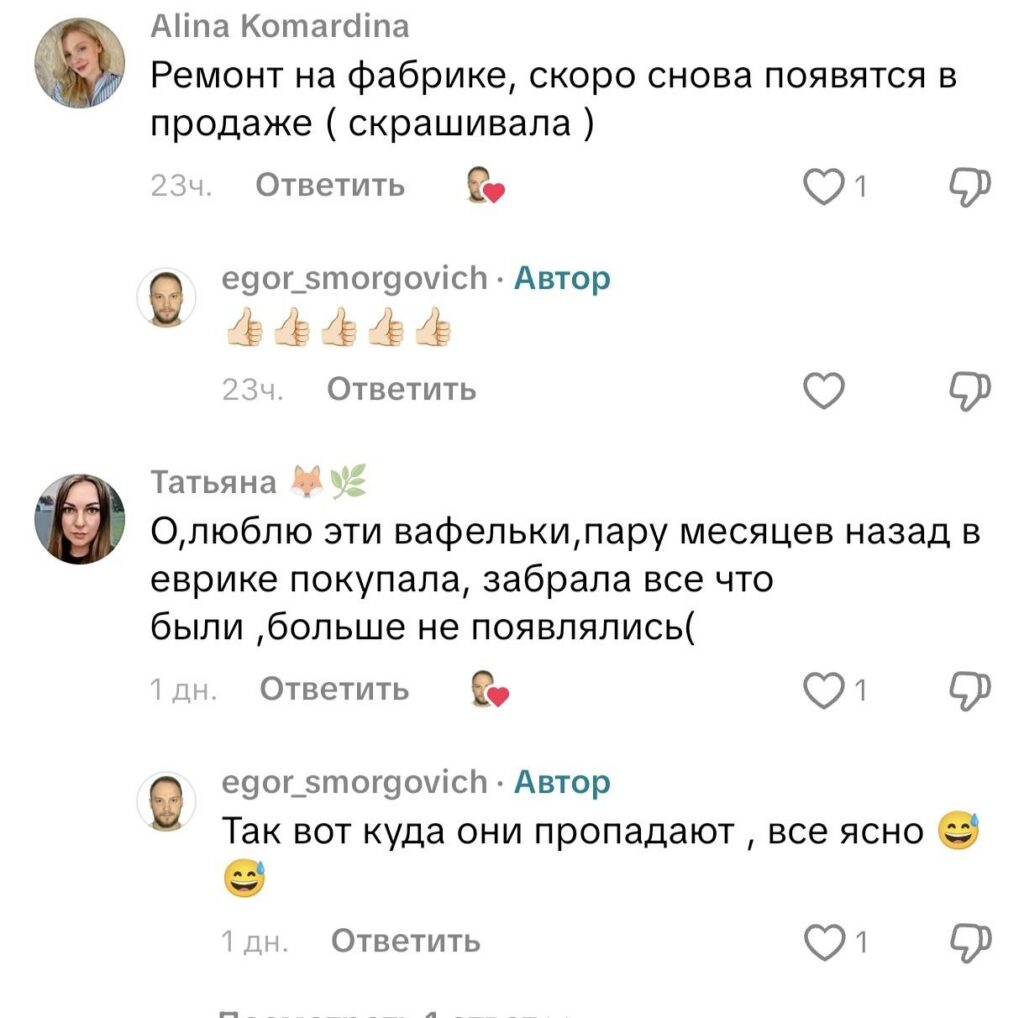
Task: Dislike egor_smorgovich's thumbs-up emoji reply
Action: 969,391
